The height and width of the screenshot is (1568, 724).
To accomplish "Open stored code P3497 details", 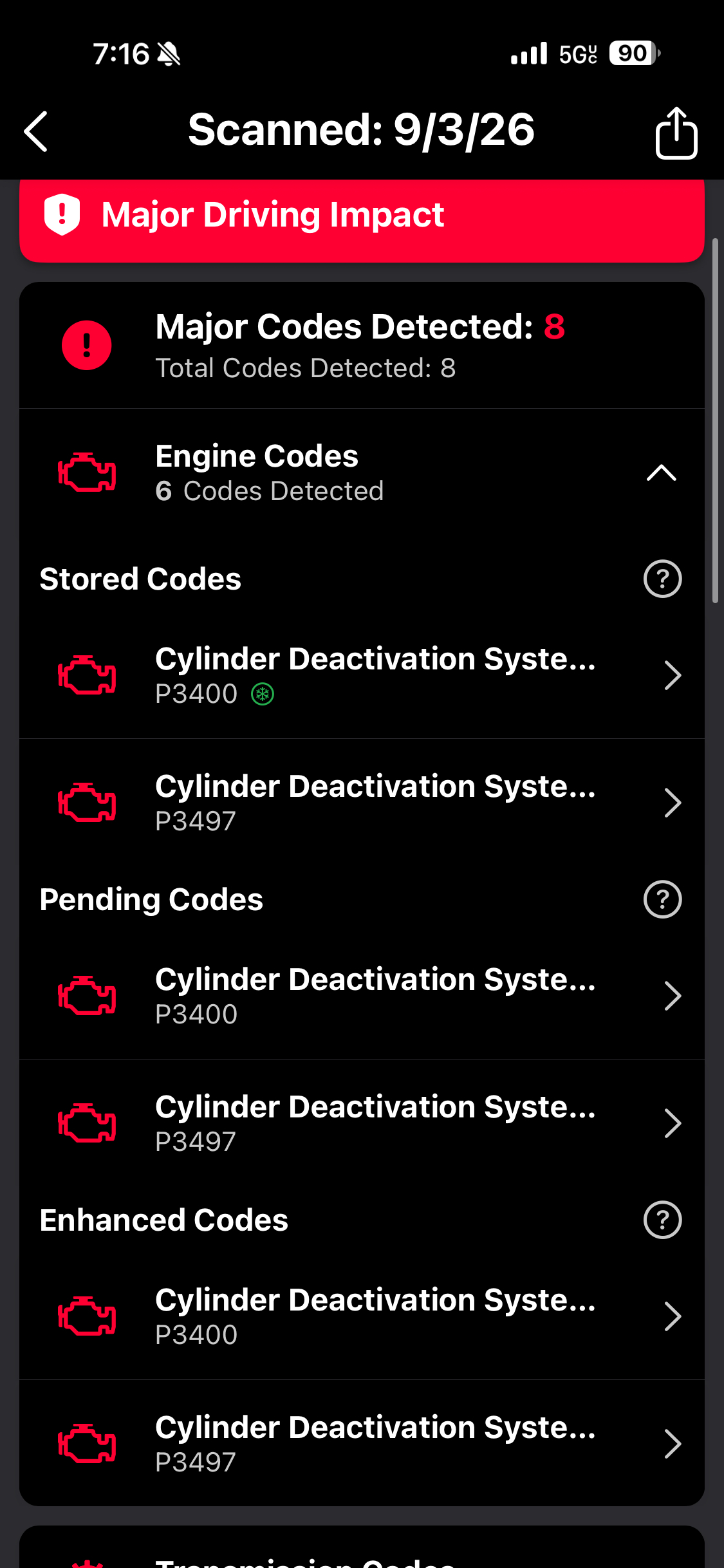I will (x=362, y=803).
